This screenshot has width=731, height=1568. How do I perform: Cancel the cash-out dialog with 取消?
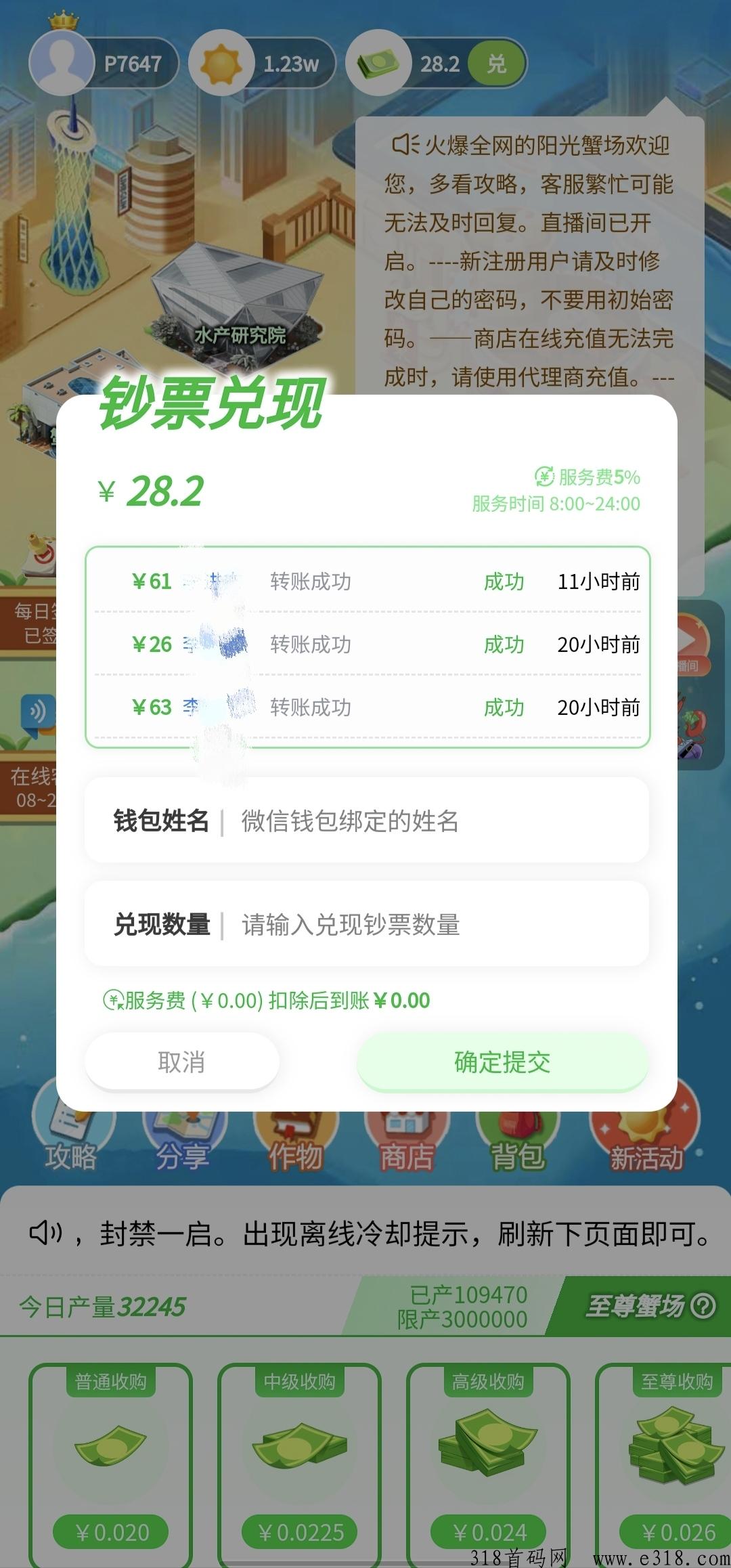click(181, 1062)
